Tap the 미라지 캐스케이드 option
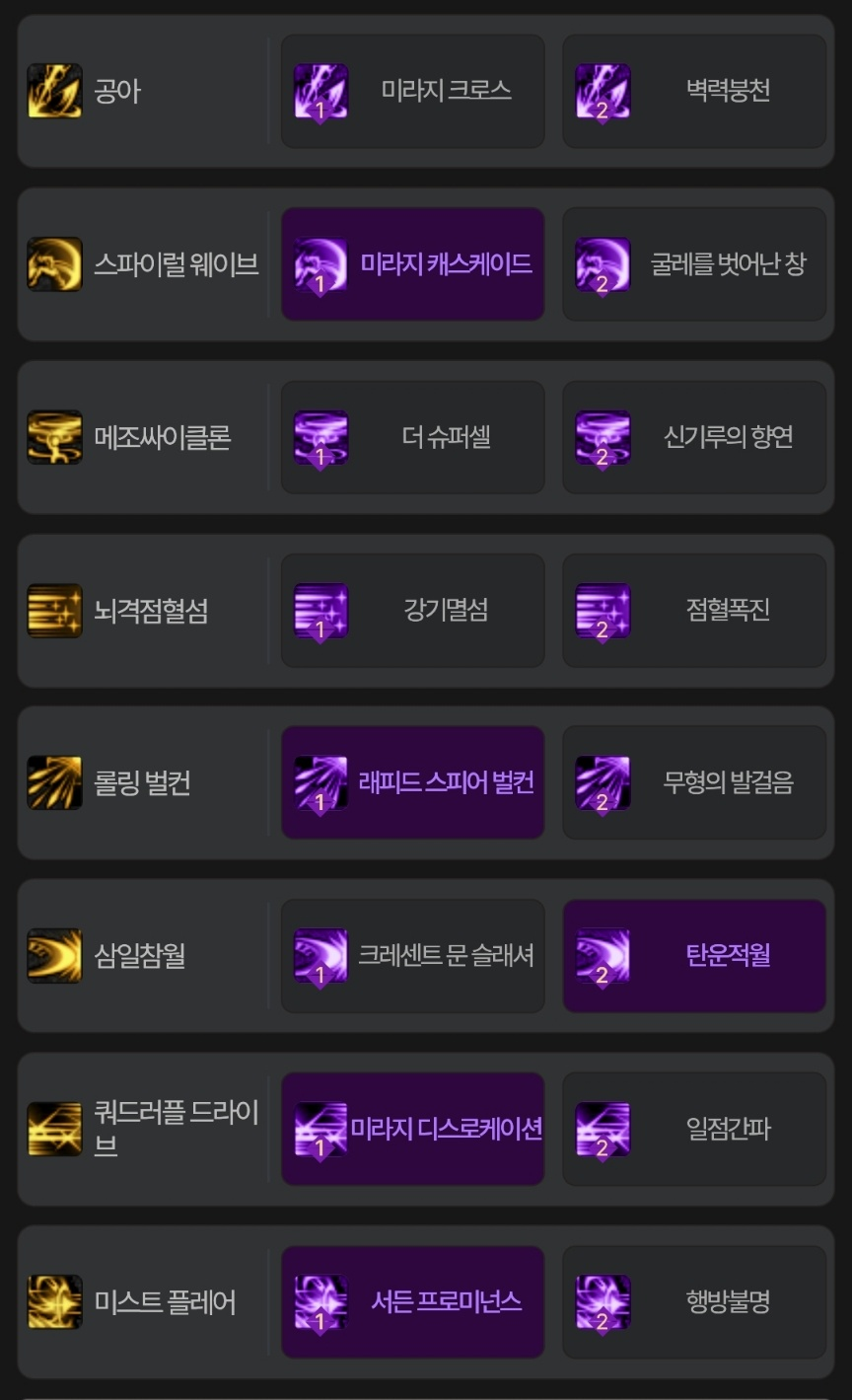 pos(412,264)
